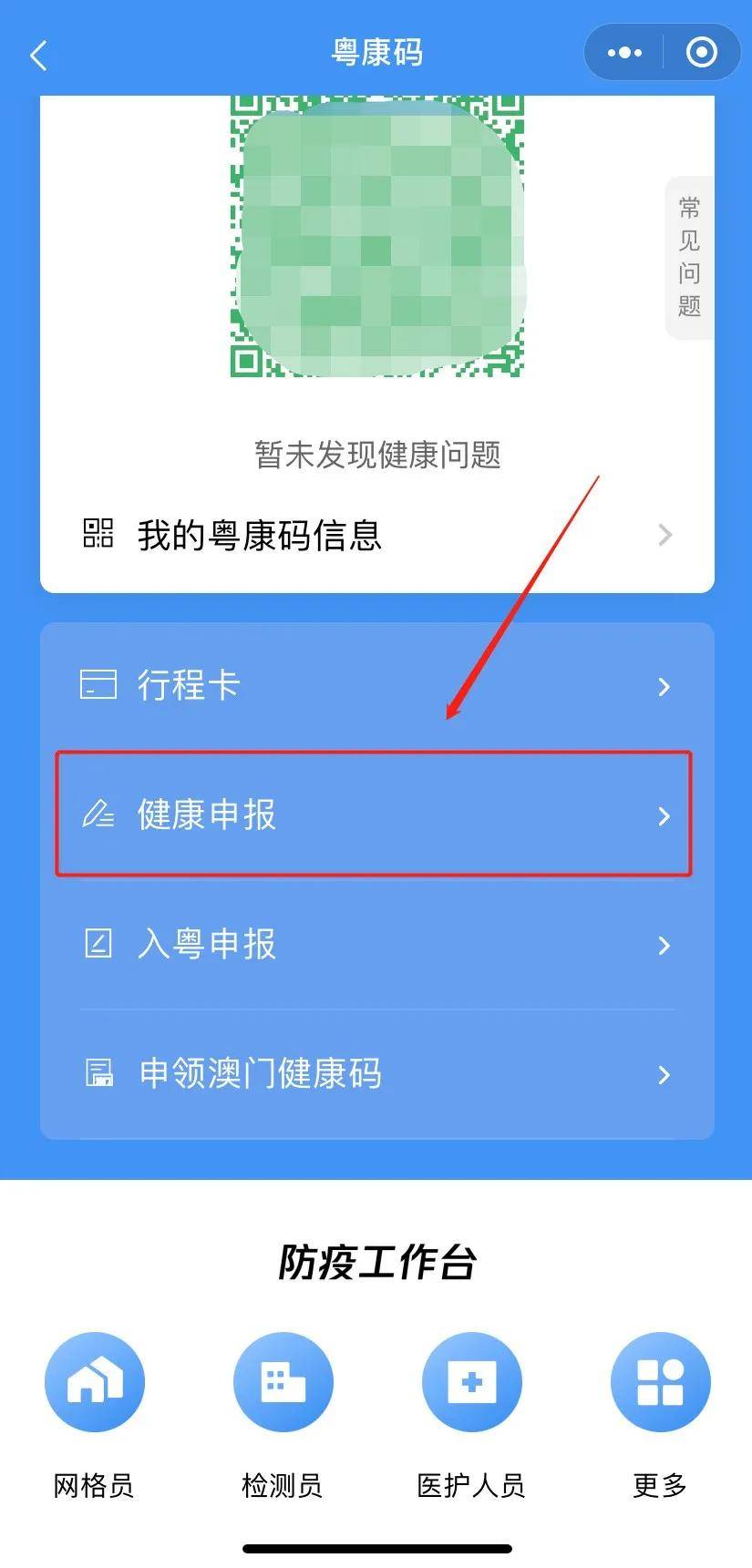This screenshot has height=1568, width=752.
Task: Open the 网格员 workbench
Action: [94, 1416]
